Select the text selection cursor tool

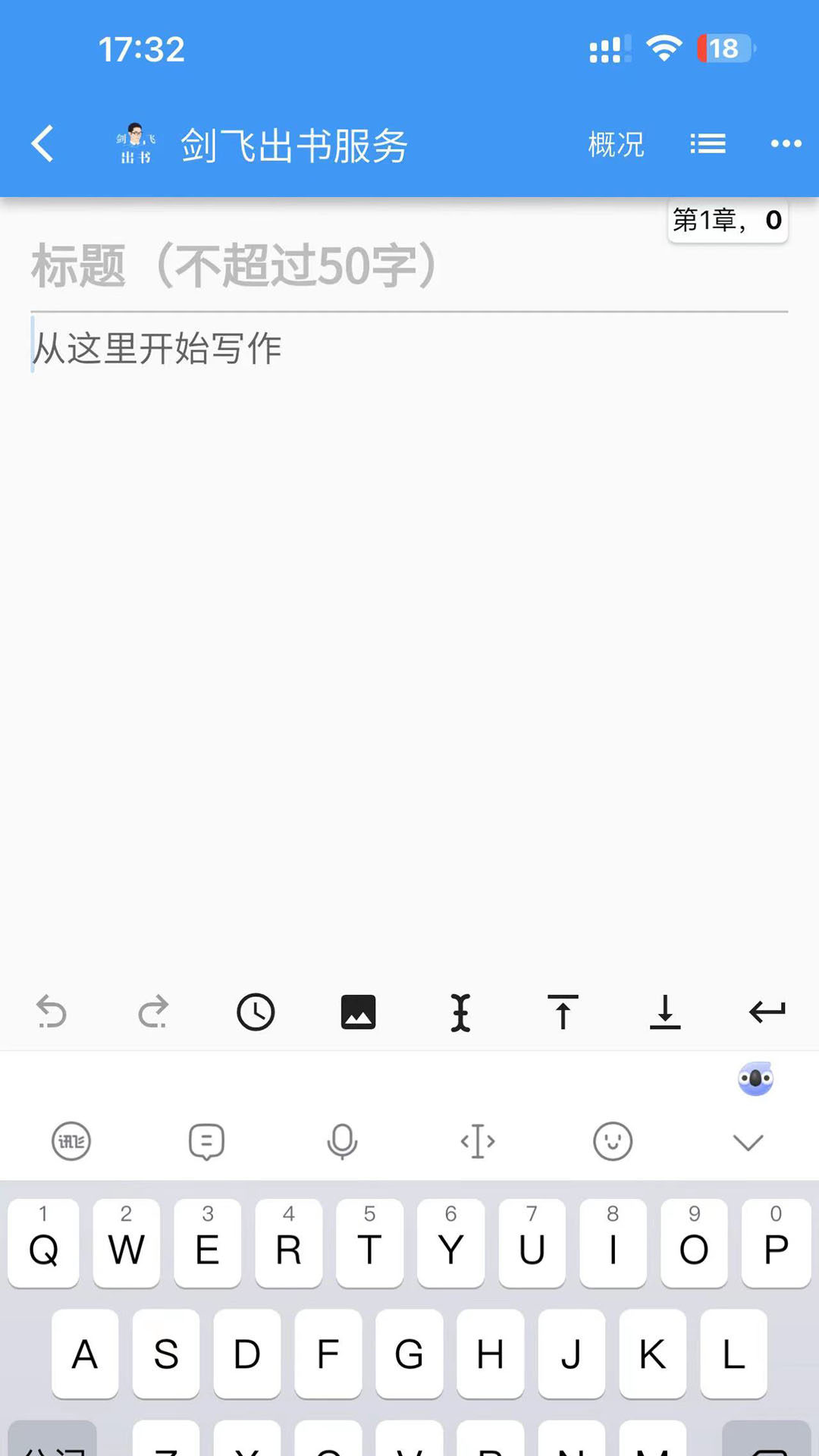[460, 1012]
